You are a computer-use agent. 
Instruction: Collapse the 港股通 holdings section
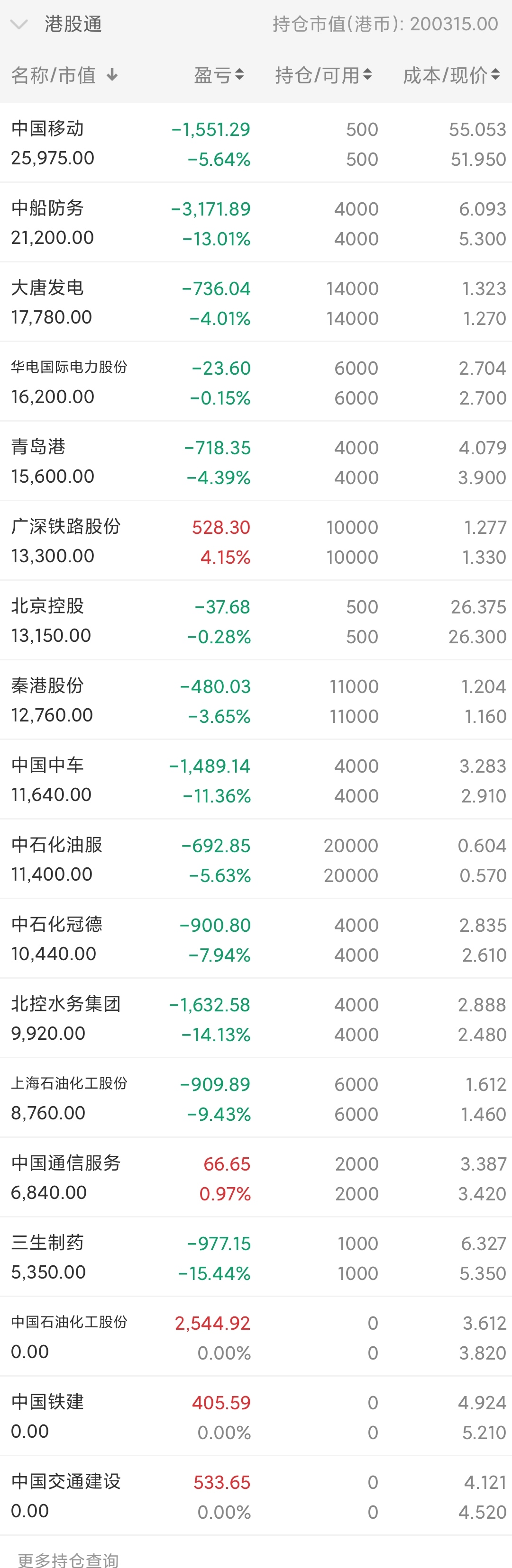(x=19, y=24)
